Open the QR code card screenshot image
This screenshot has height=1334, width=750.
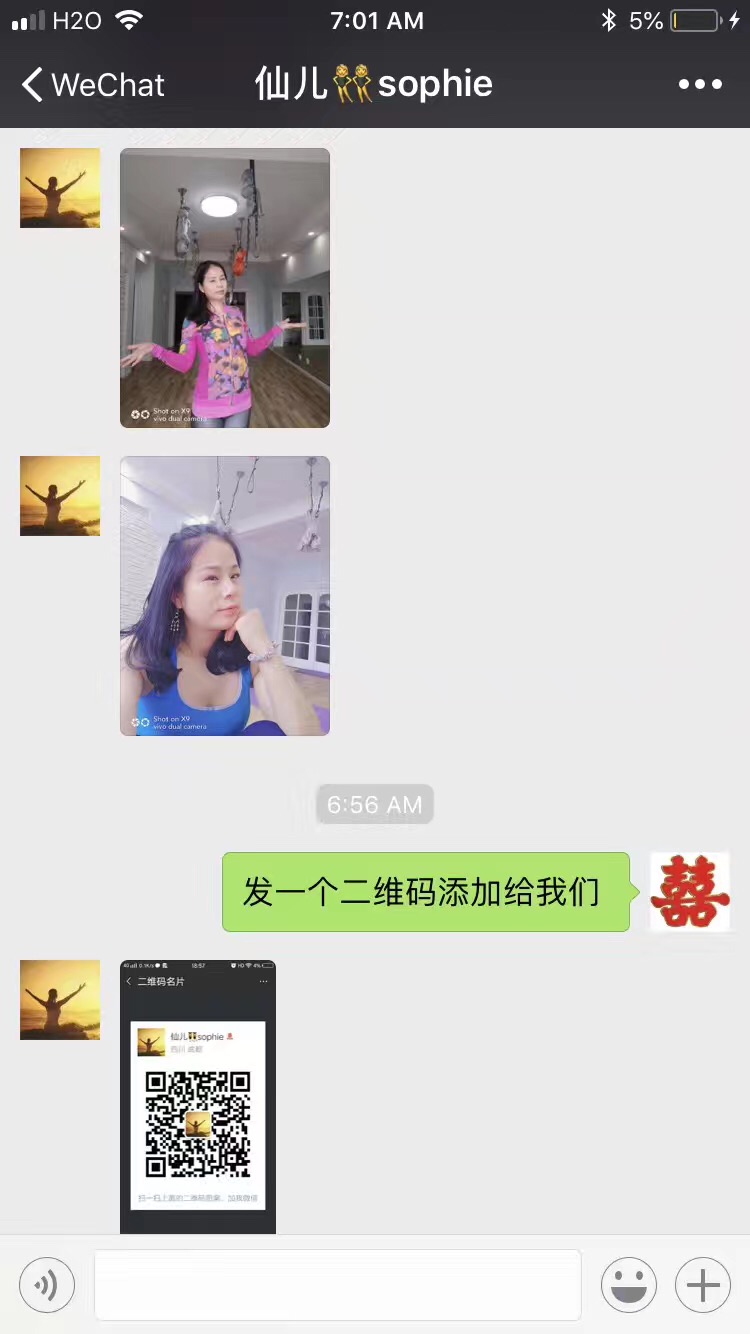pyautogui.click(x=198, y=1096)
